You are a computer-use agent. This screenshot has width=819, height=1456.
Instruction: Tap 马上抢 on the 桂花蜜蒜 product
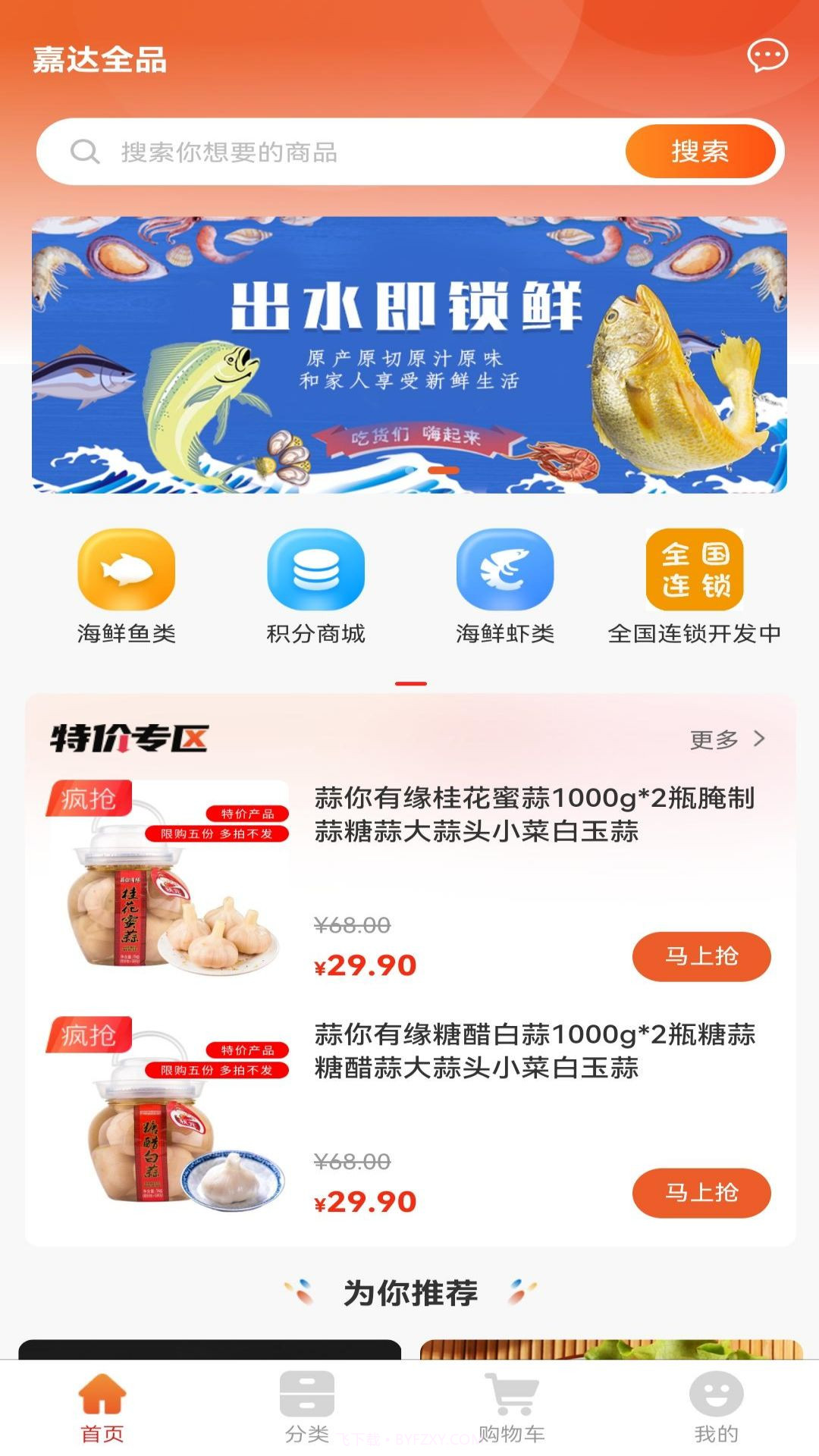pyautogui.click(x=701, y=956)
